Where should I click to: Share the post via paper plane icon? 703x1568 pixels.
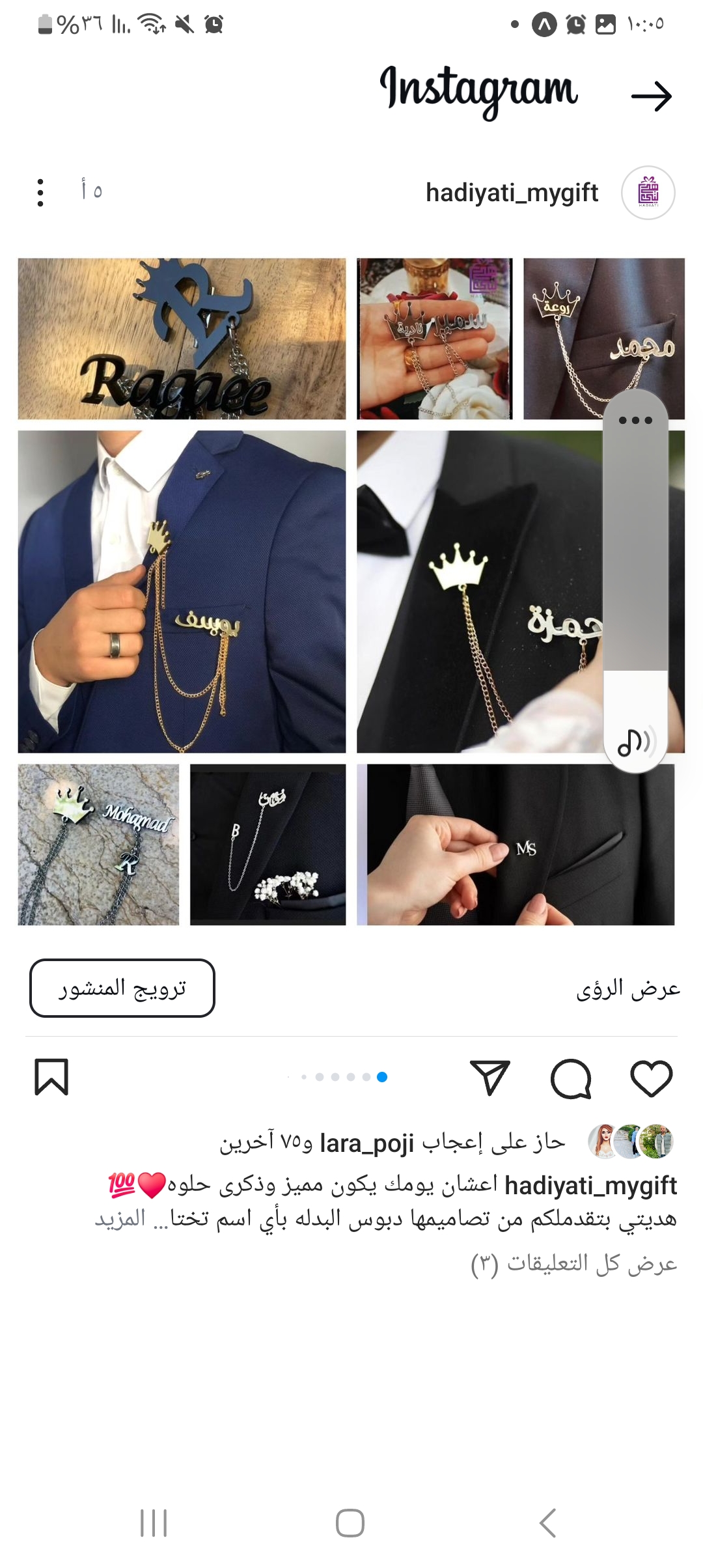tap(489, 1077)
